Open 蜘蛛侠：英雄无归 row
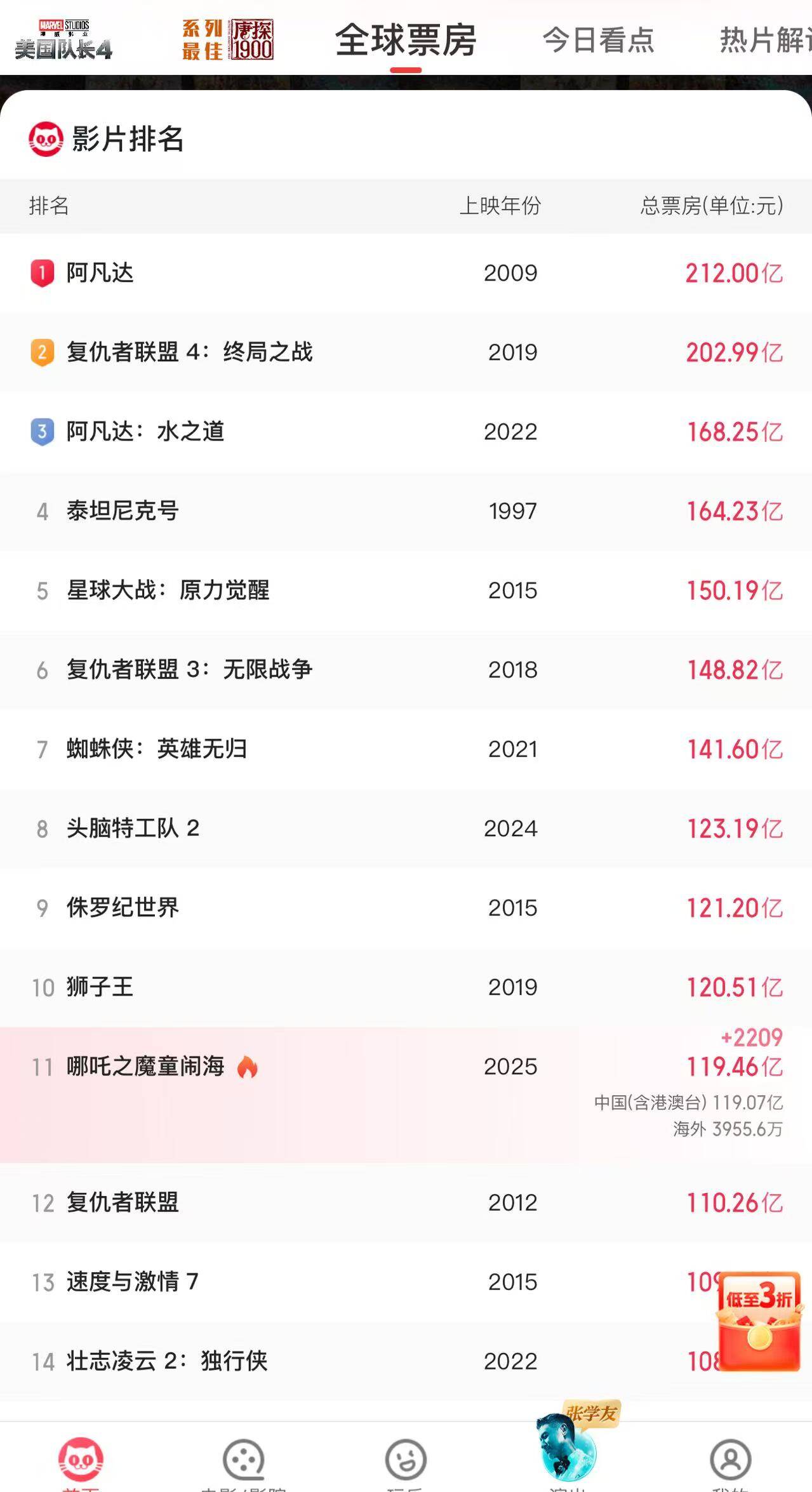This screenshot has height=1492, width=812. pyautogui.click(x=406, y=749)
